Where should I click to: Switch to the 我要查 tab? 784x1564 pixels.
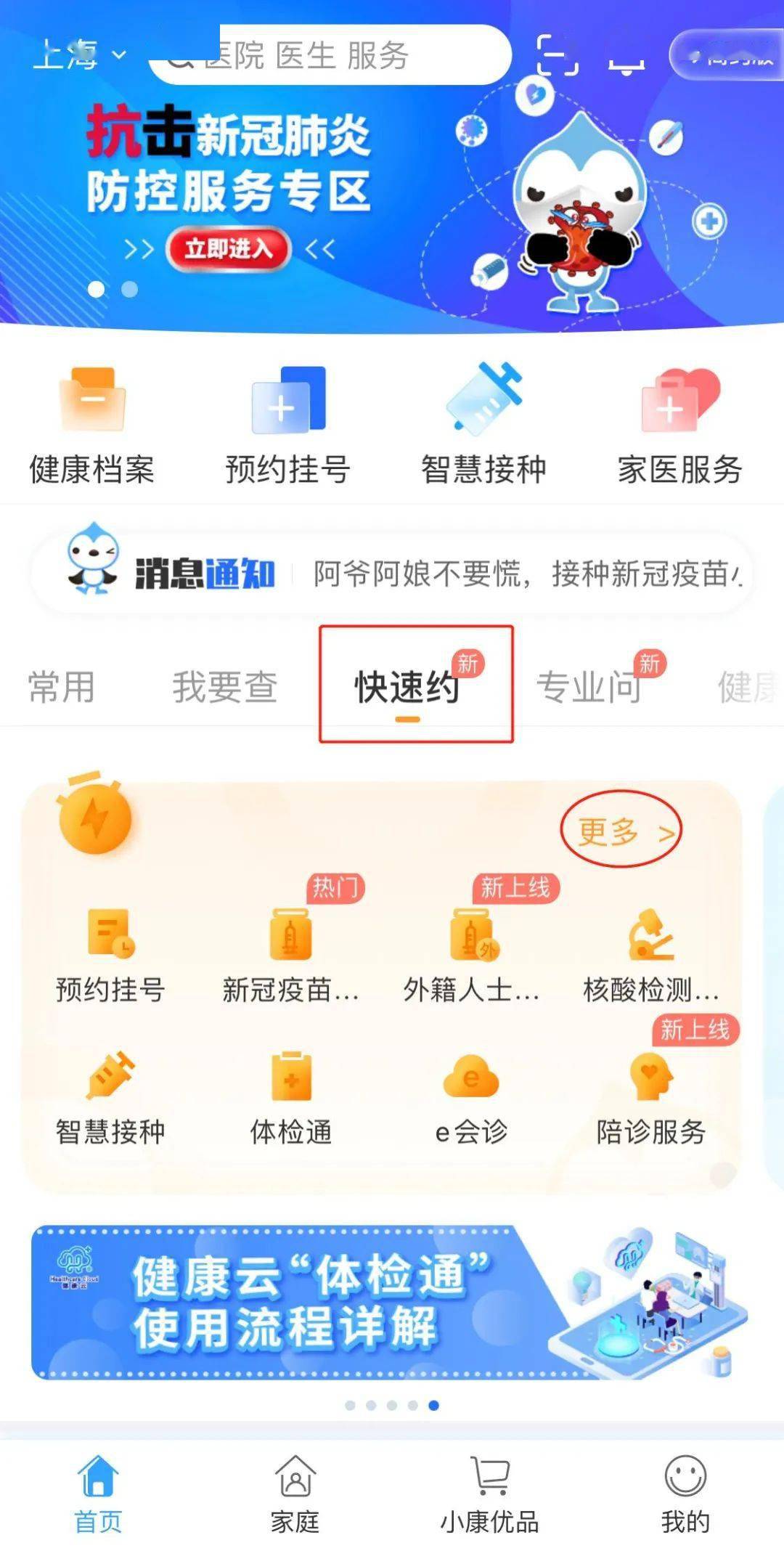[225, 687]
